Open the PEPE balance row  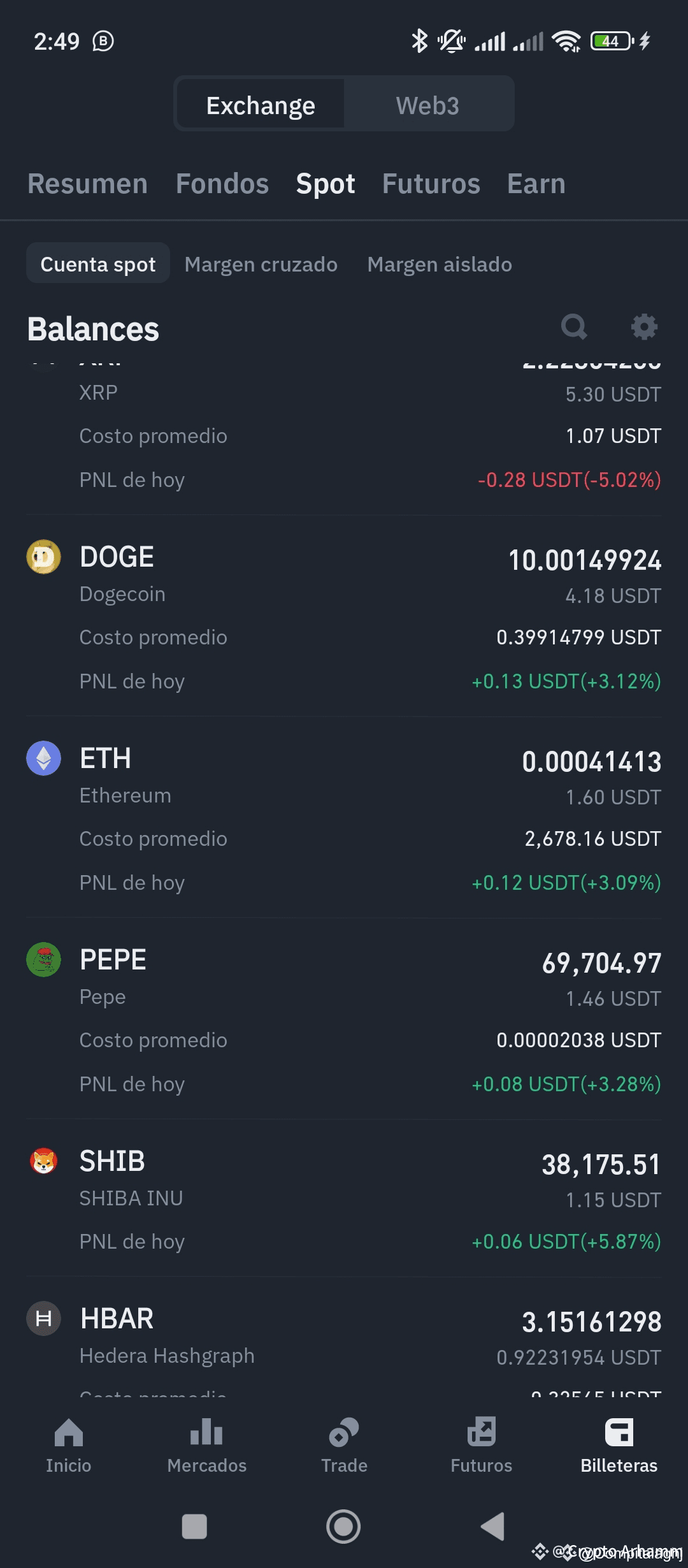point(344,1019)
